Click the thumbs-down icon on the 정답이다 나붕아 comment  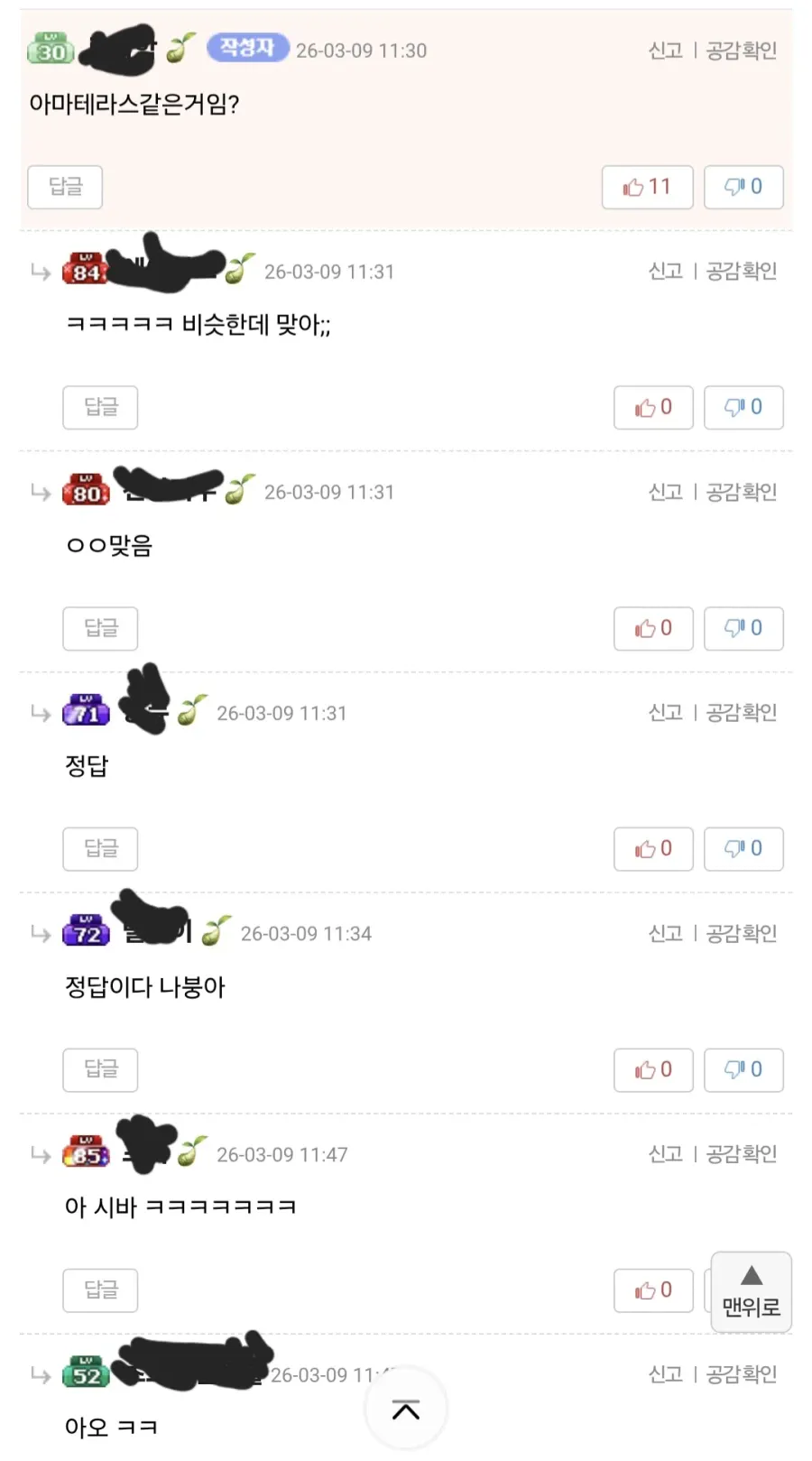[x=743, y=1069]
